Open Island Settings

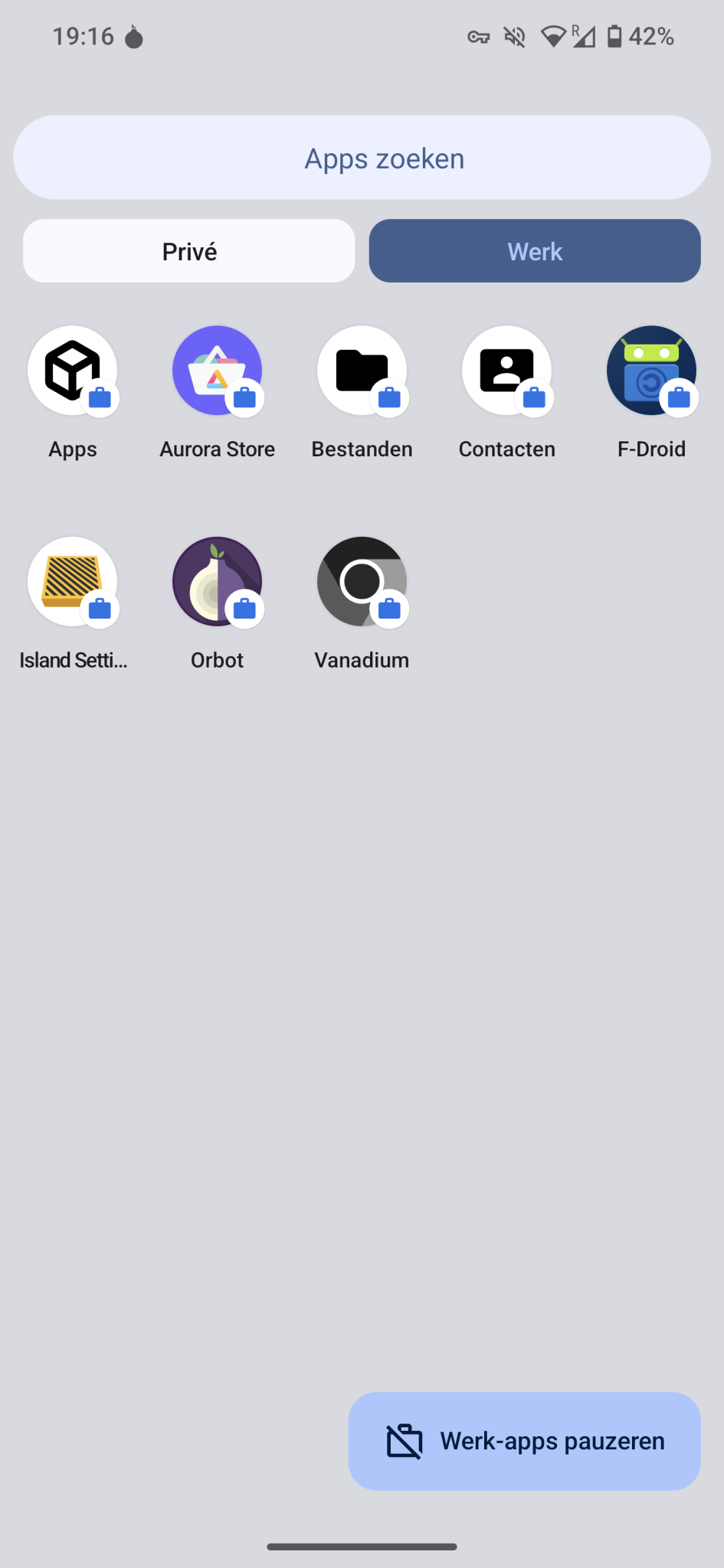pos(73,582)
